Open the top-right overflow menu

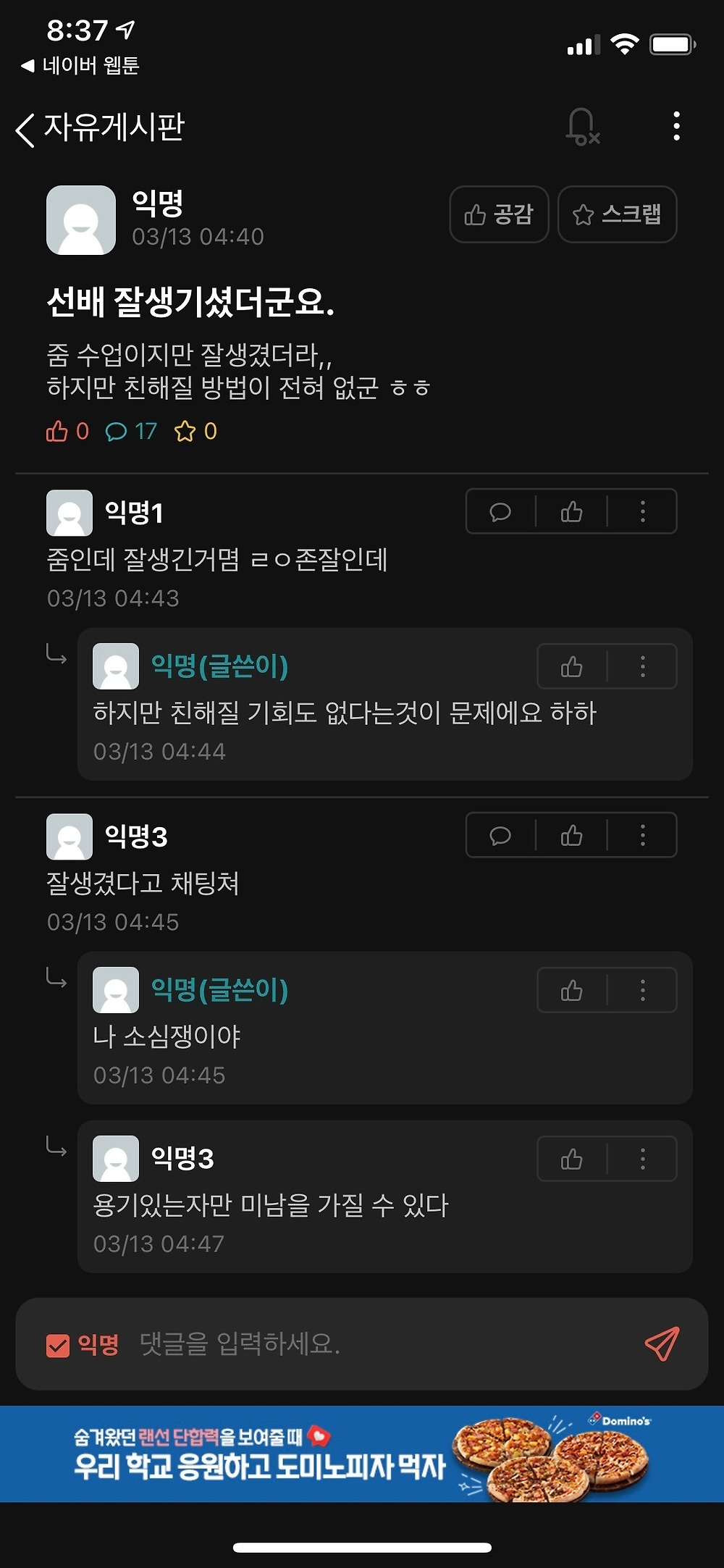coord(676,127)
